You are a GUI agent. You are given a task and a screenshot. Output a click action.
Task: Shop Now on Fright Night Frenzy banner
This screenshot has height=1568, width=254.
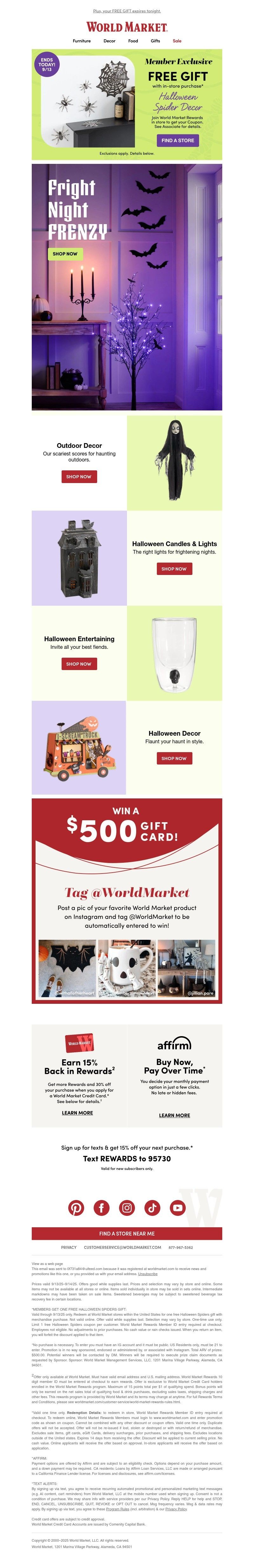65,254
